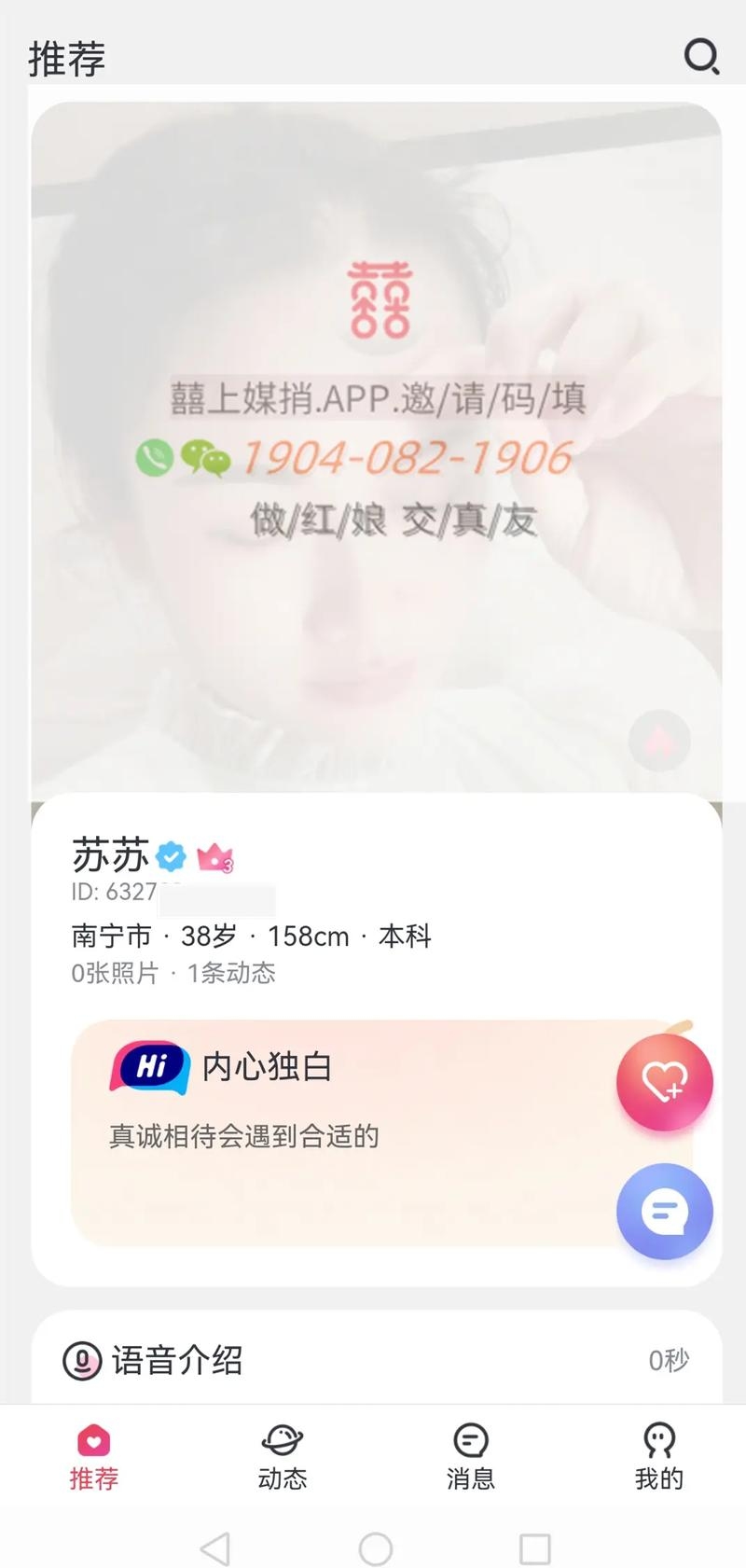Screen dimensions: 746x1568
Task: Tap the microphone icon next to 语音介绍
Action: pos(84,1362)
